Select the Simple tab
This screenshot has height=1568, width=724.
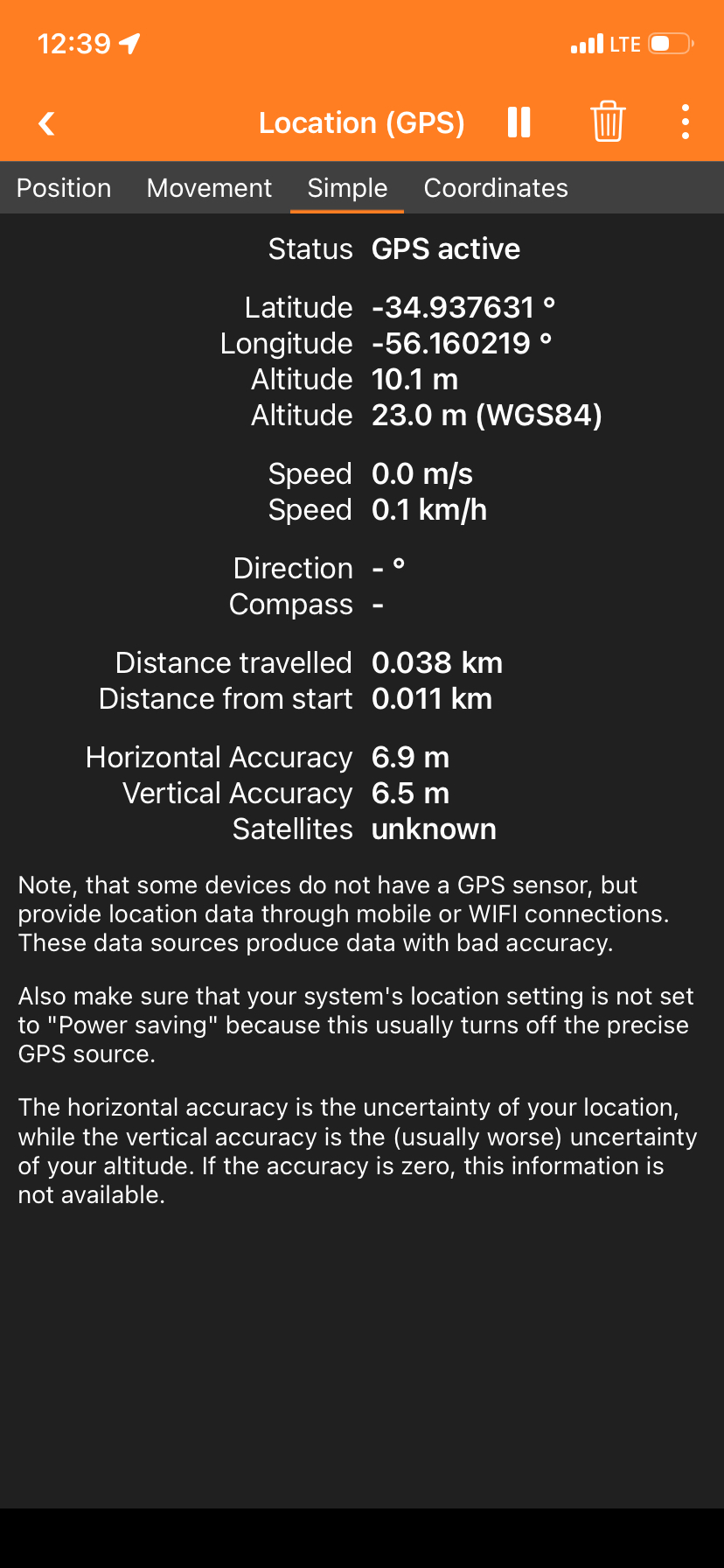click(x=347, y=188)
